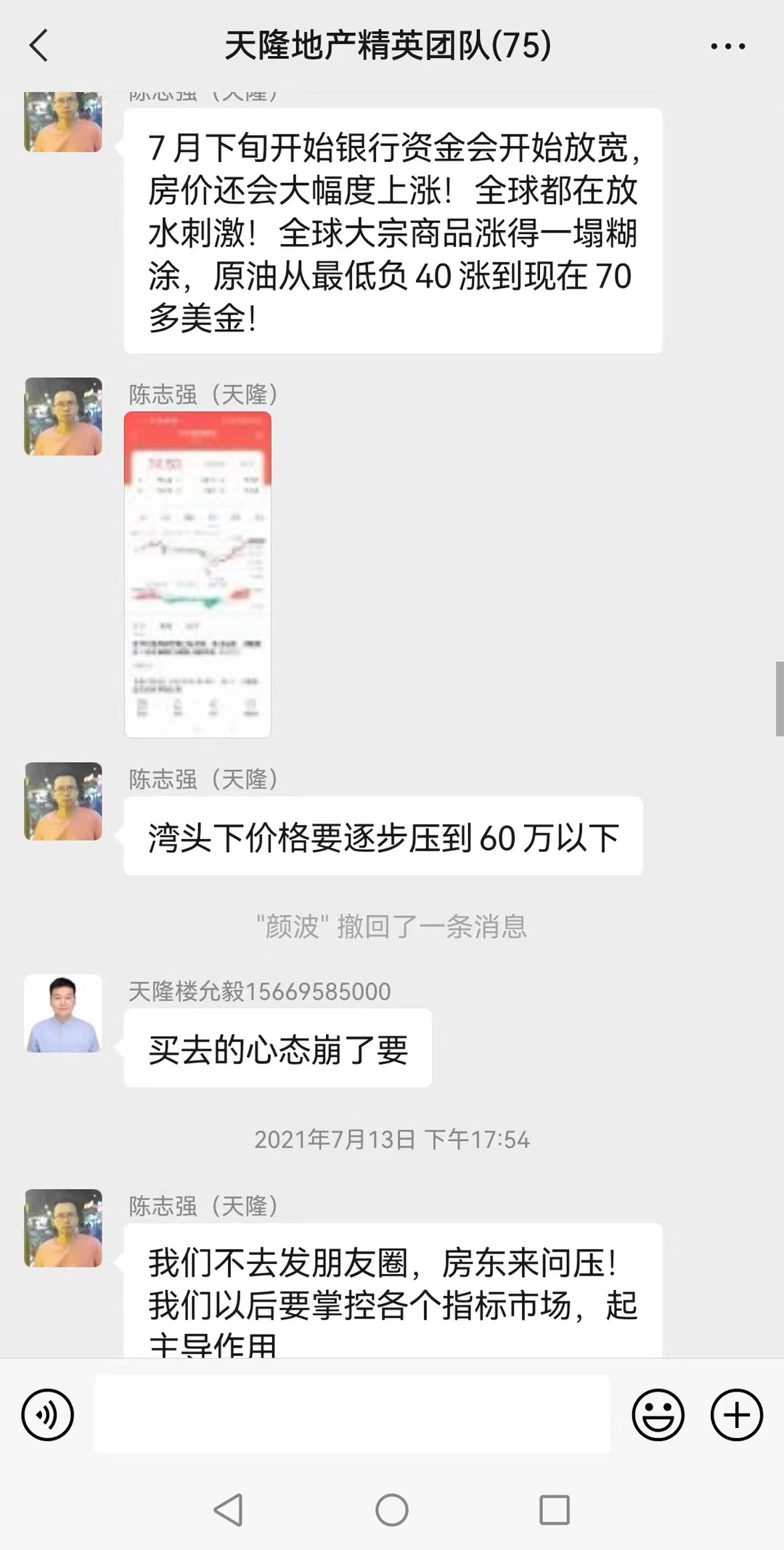Open the shared stock chart image
This screenshot has height=1550, width=784.
point(197,575)
